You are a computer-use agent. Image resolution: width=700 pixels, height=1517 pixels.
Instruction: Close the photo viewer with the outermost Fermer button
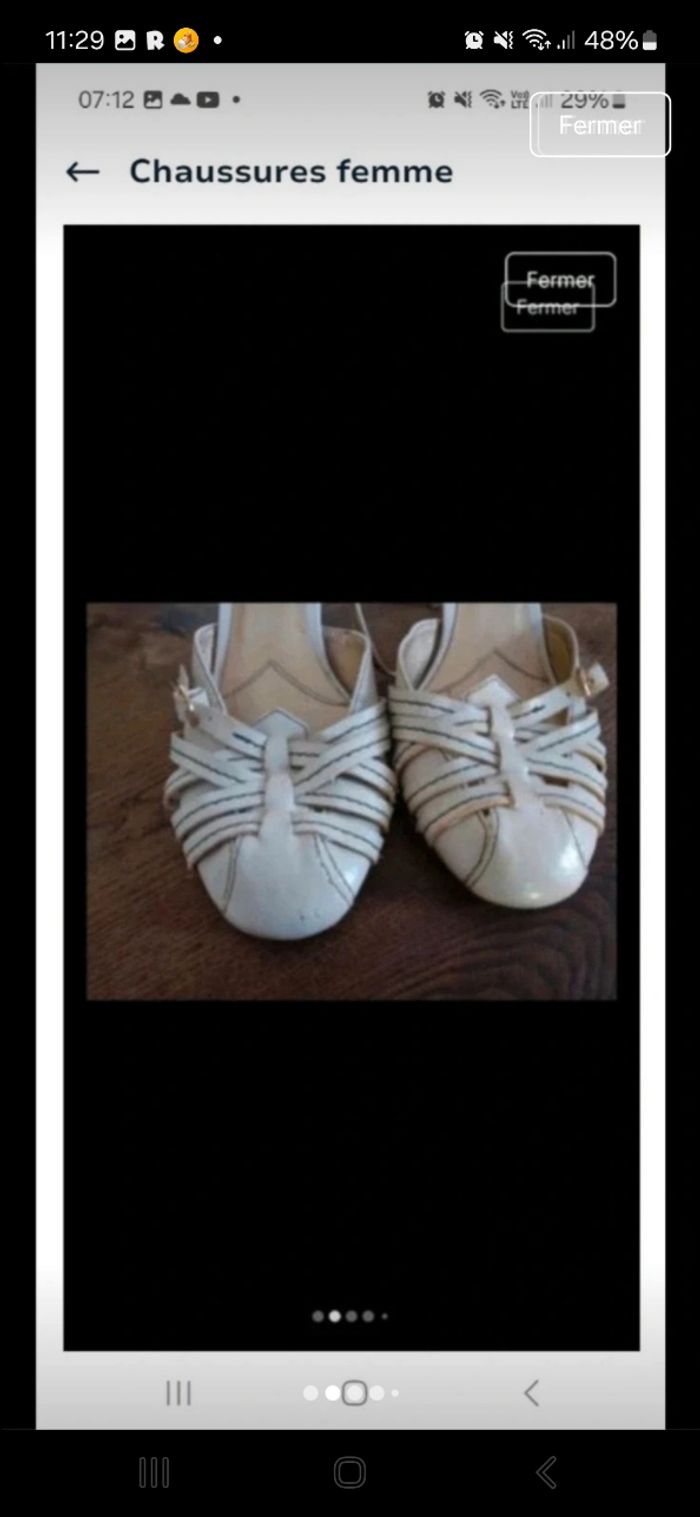pyautogui.click(x=600, y=125)
